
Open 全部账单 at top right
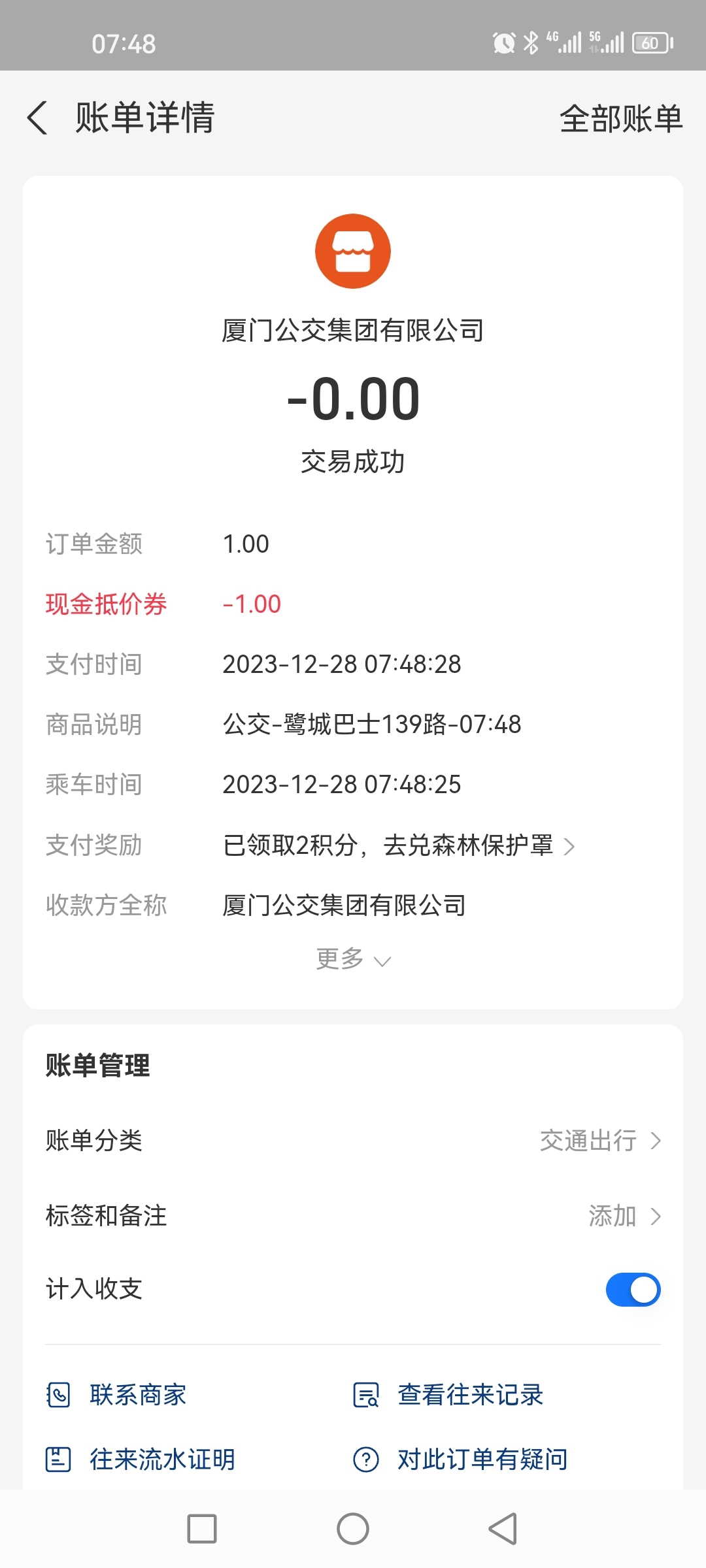[x=621, y=119]
